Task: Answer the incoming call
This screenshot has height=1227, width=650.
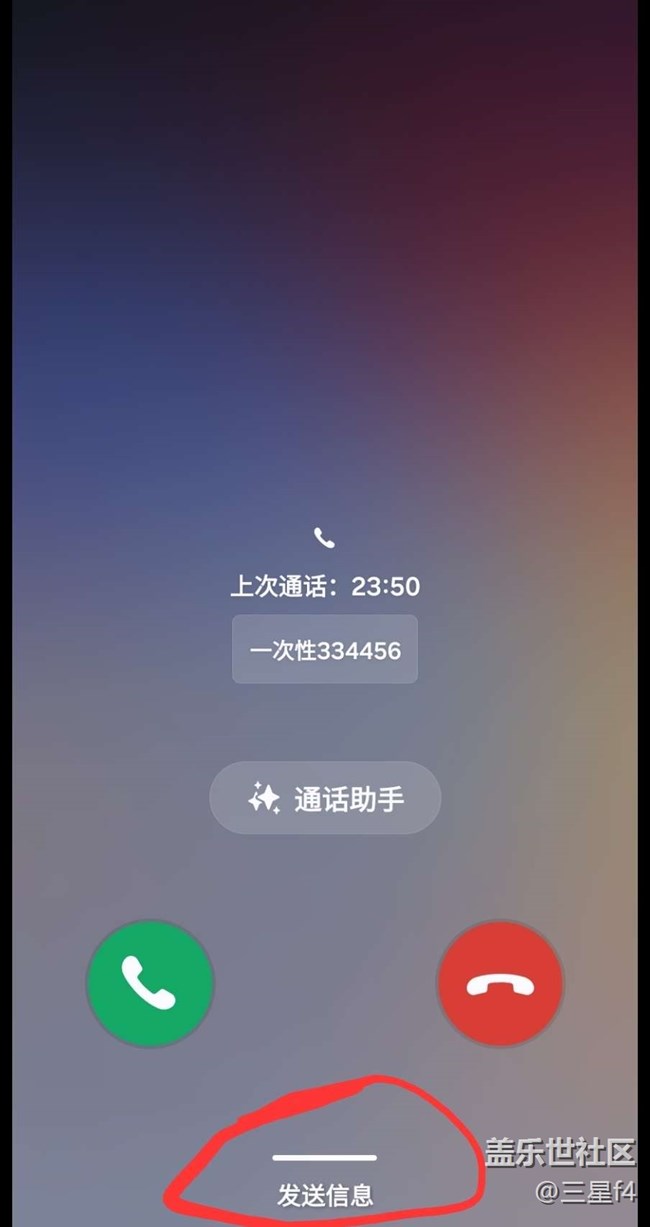Action: tap(150, 983)
